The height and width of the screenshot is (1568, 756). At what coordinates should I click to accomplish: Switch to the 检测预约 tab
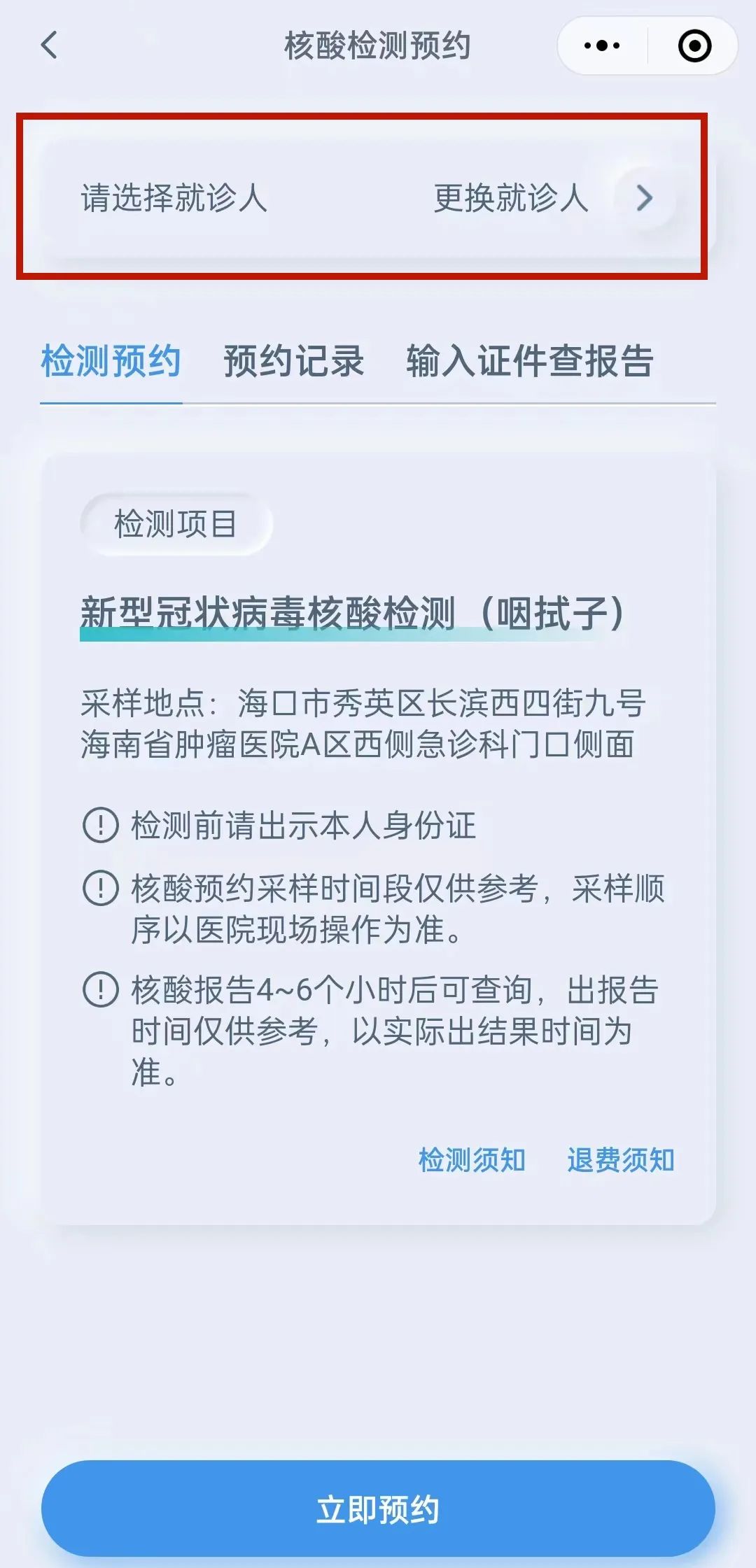pos(111,362)
